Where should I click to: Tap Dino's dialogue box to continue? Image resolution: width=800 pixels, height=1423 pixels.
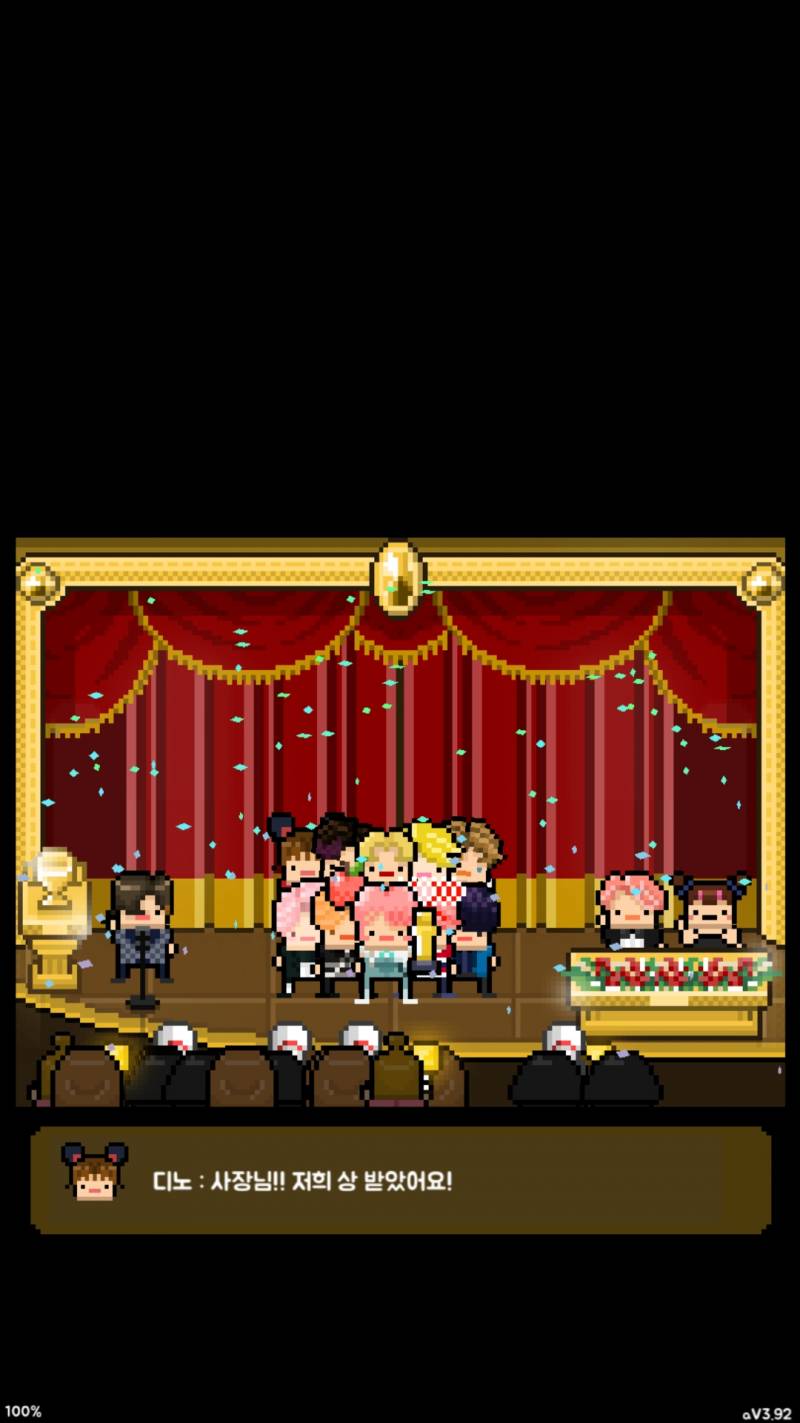coord(400,1180)
